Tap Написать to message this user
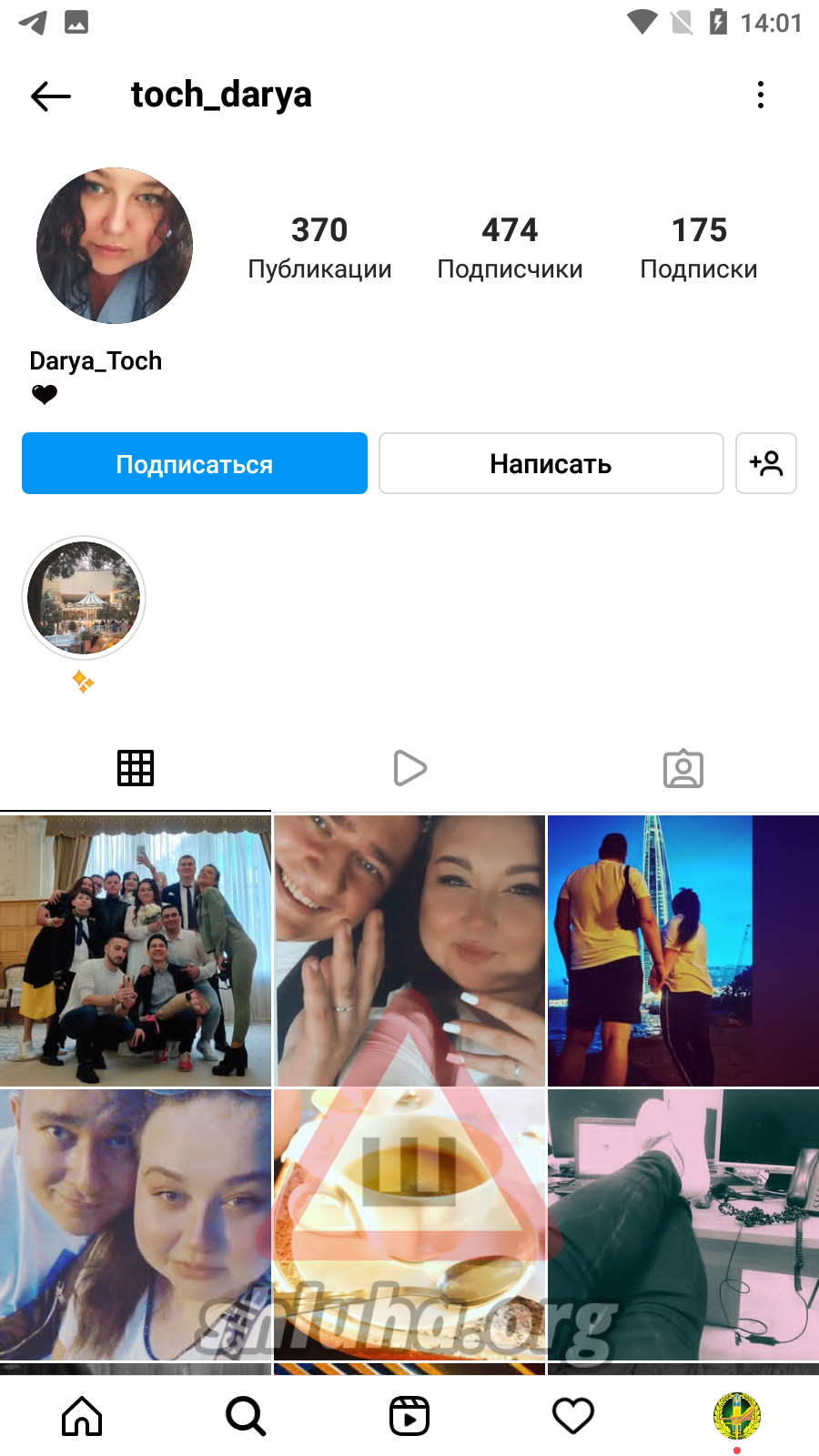 point(551,464)
